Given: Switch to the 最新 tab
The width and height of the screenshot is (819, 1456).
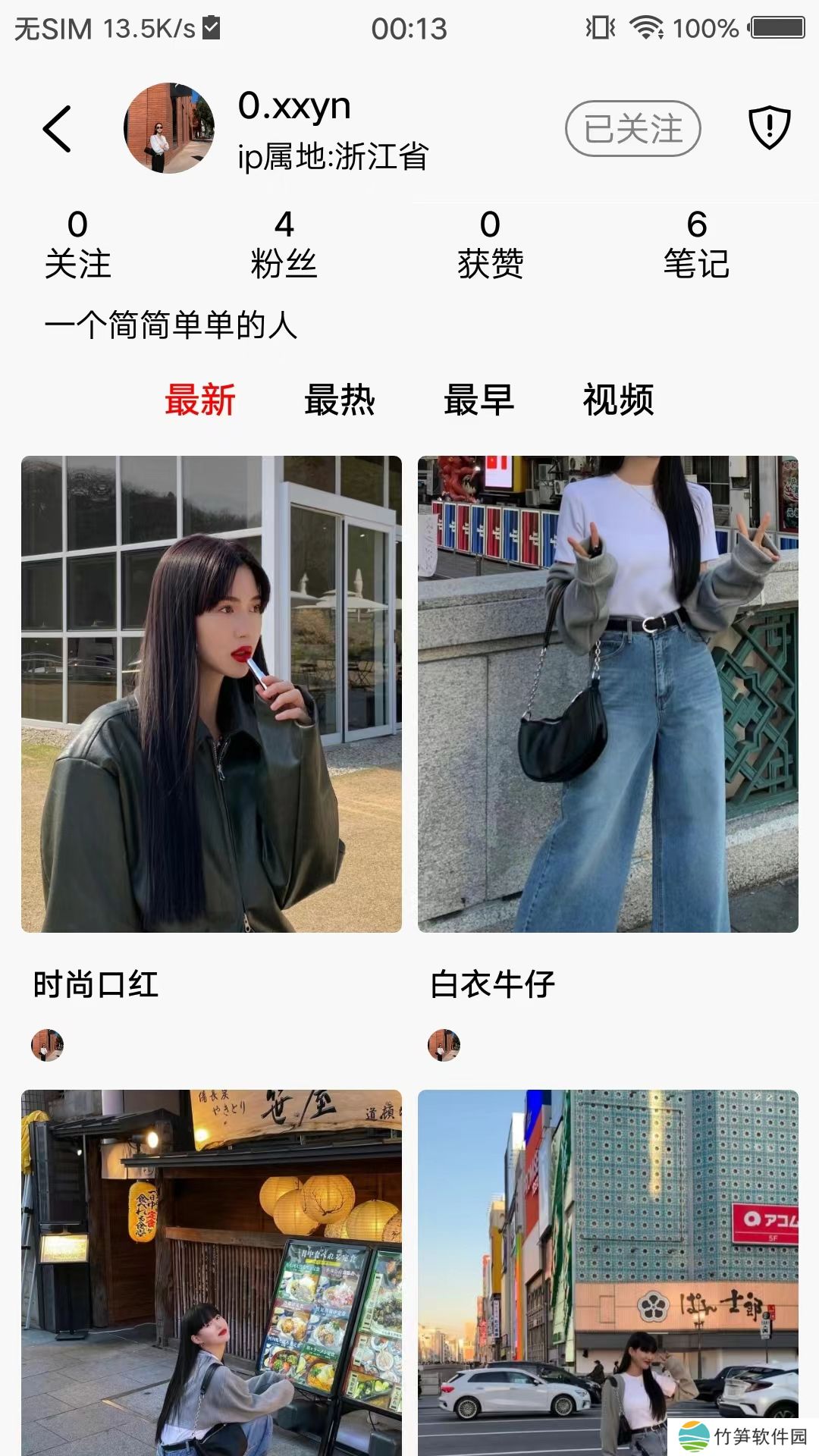Looking at the screenshot, I should [200, 400].
